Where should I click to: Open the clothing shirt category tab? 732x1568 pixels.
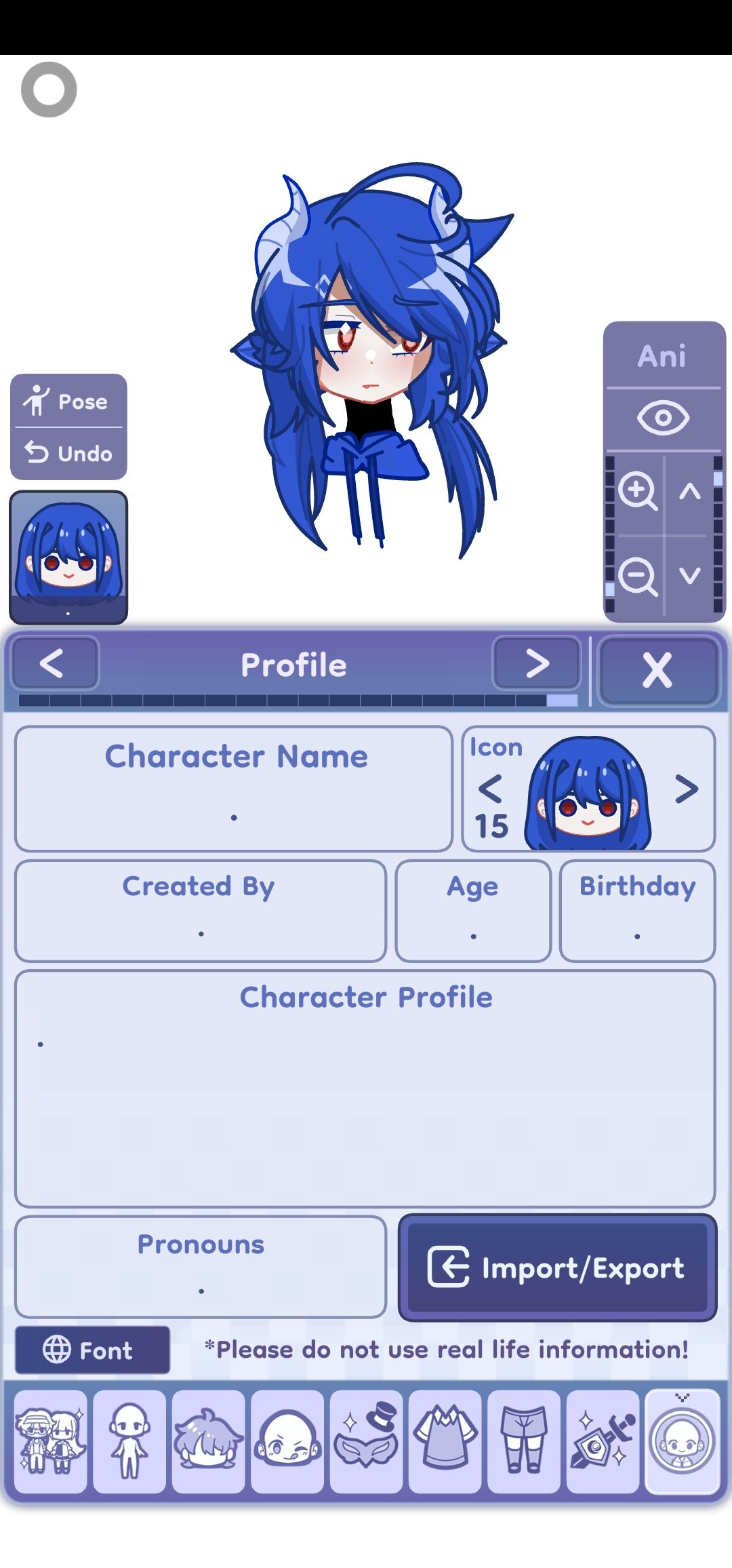pos(445,1441)
